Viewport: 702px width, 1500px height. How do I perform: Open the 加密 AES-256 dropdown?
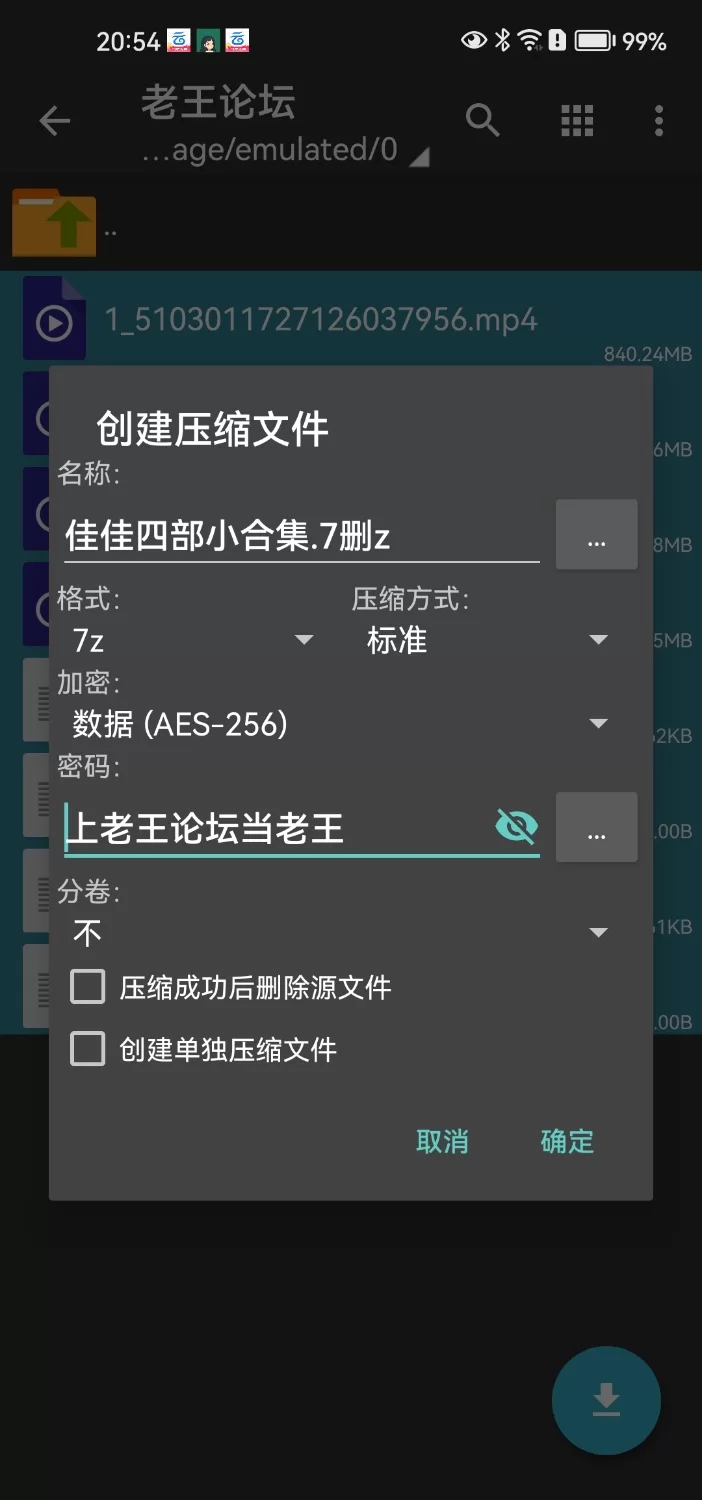coord(340,724)
